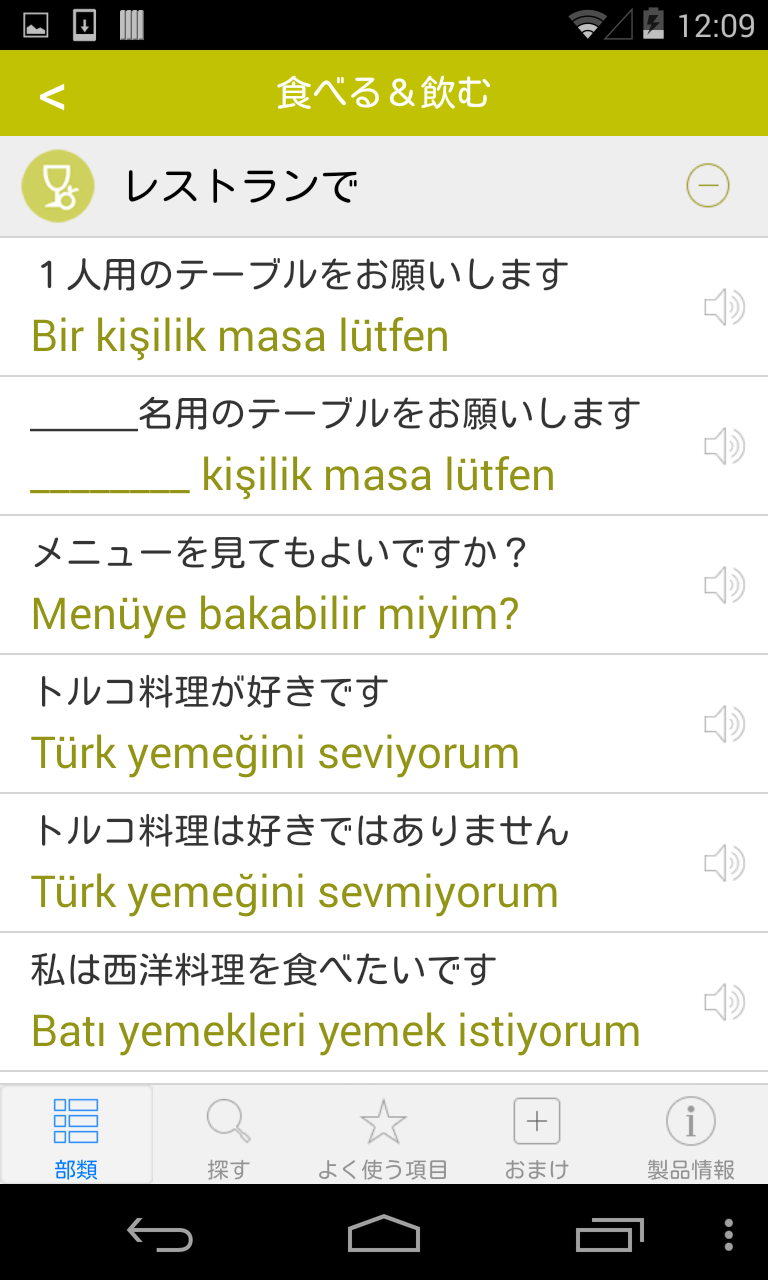Open the よく使う項目 favorites tab
Viewport: 768px width, 1280px height.
(x=383, y=1136)
